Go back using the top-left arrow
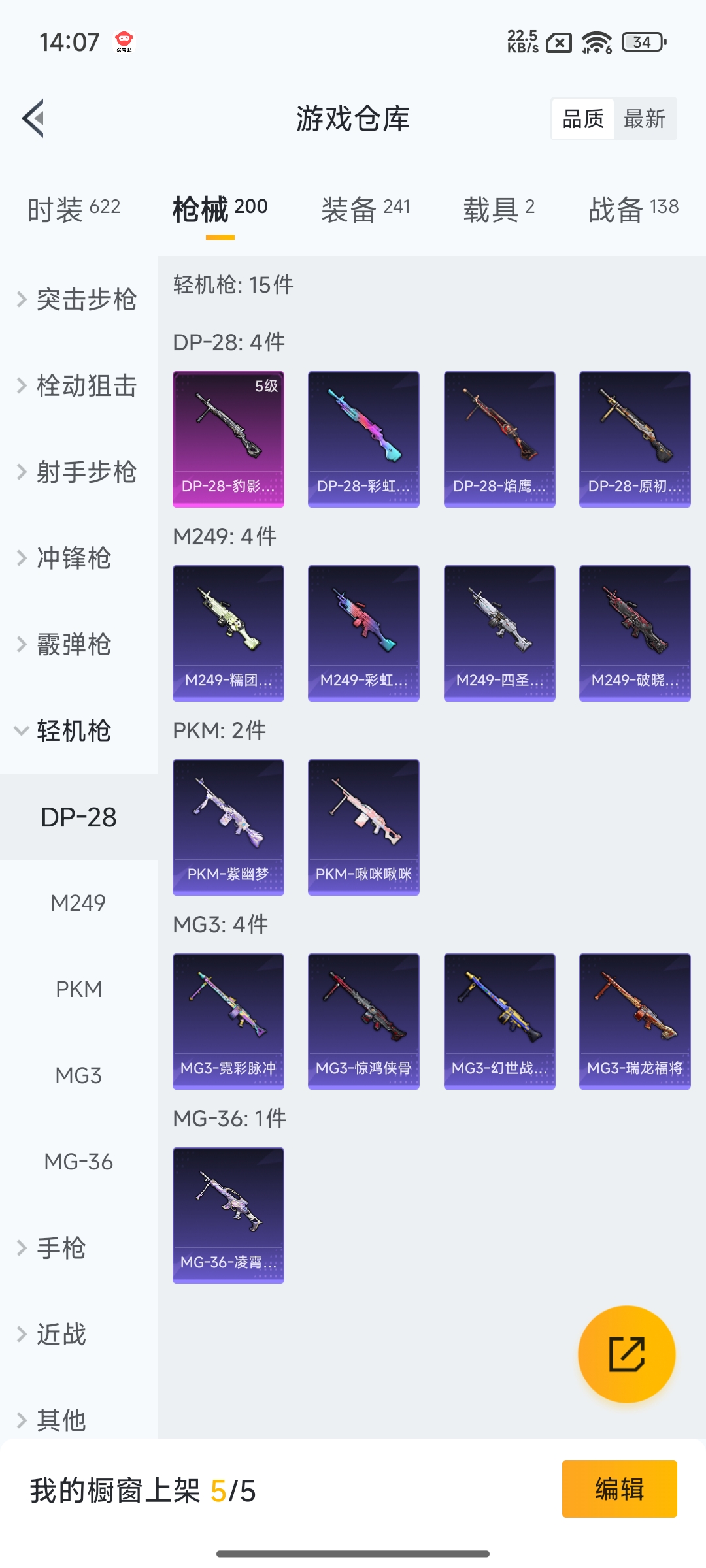The image size is (706, 1568). (x=34, y=118)
